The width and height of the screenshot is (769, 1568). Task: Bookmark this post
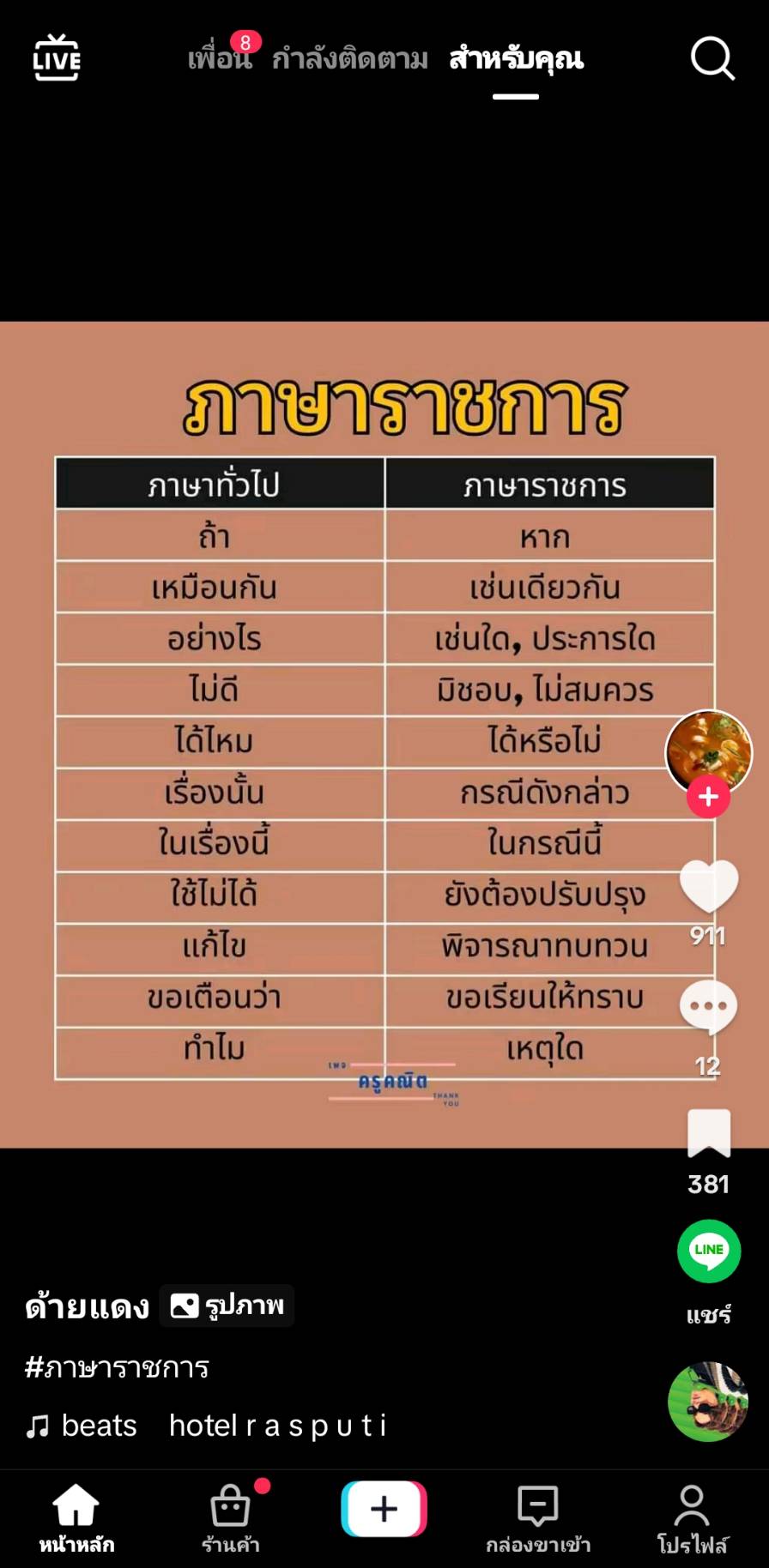(709, 1132)
